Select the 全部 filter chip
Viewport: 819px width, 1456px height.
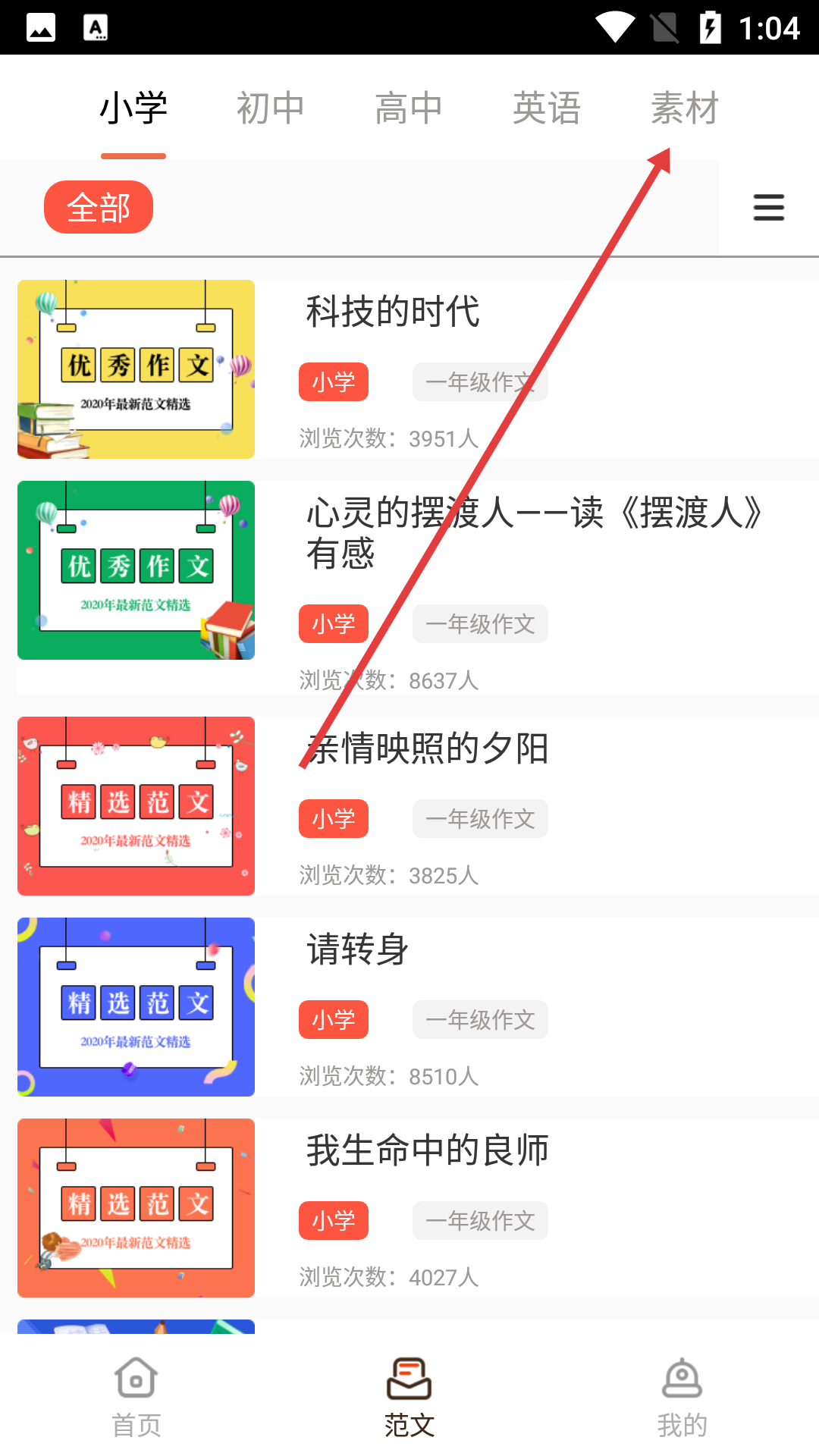tap(99, 207)
